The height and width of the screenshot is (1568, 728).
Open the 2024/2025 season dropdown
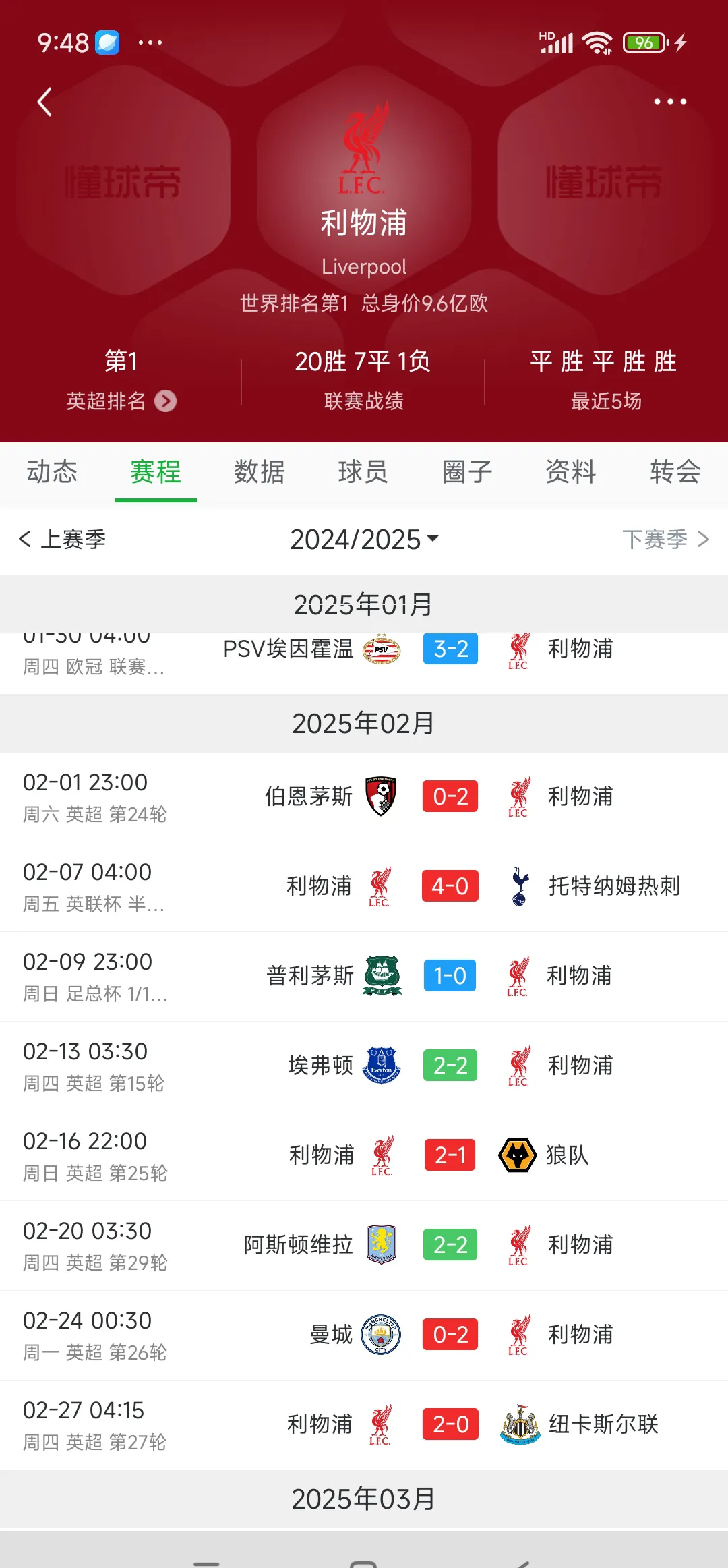point(364,540)
